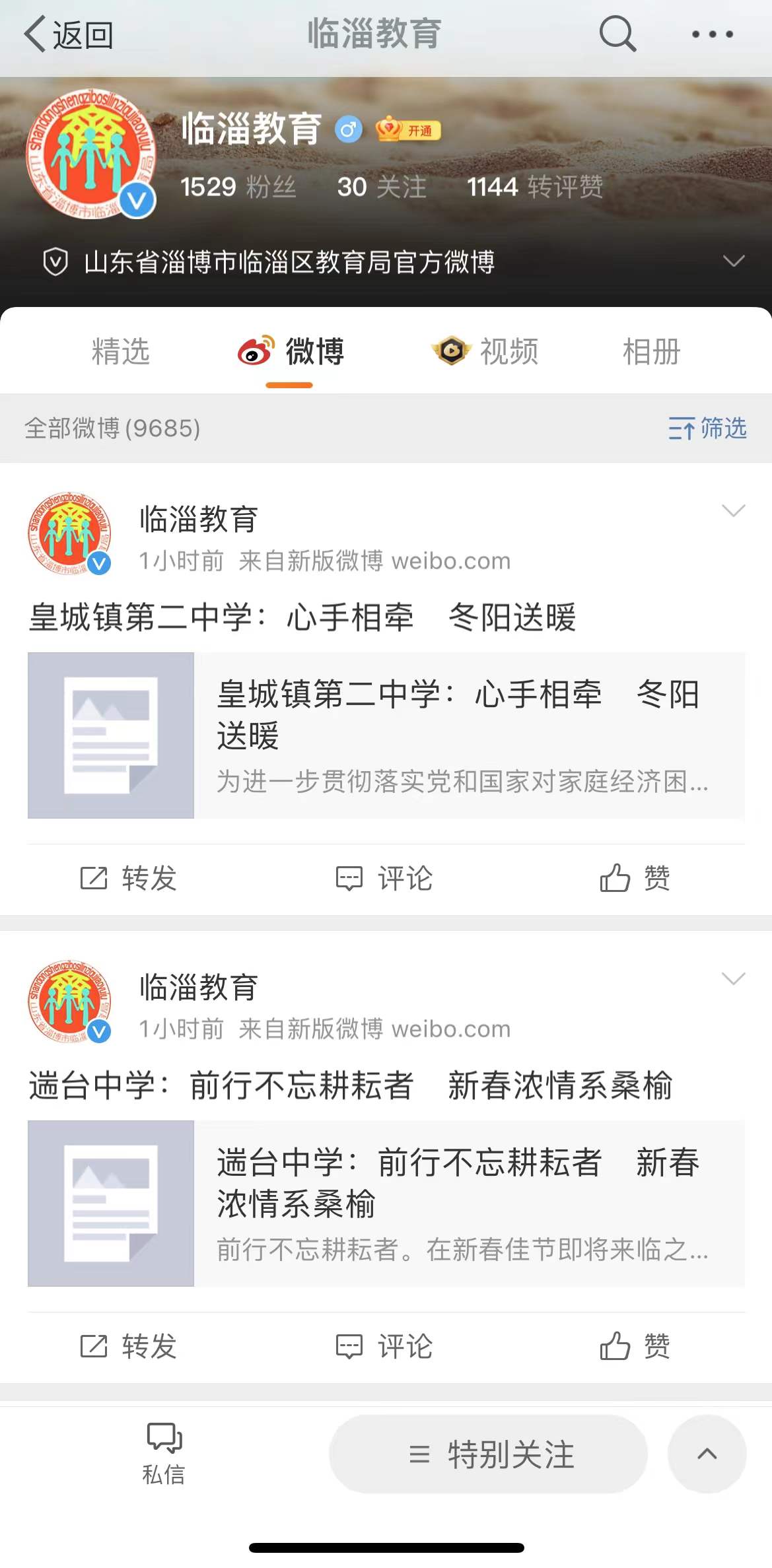Repost the 遄台中学 post
The width and height of the screenshot is (772, 1568).
click(129, 1346)
